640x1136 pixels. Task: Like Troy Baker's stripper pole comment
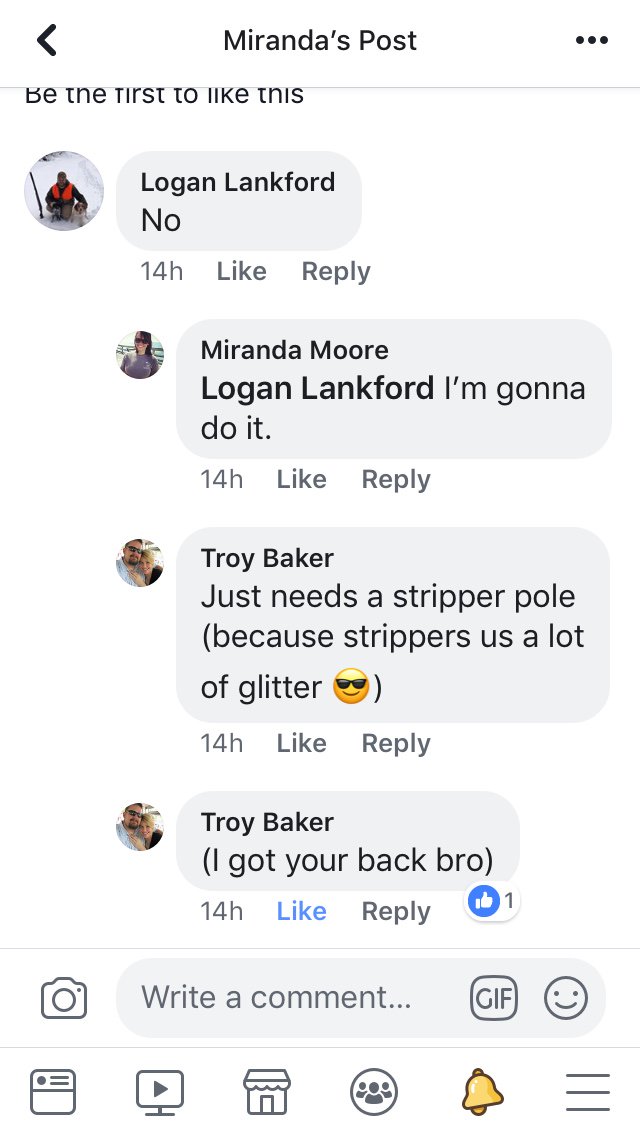click(x=301, y=743)
